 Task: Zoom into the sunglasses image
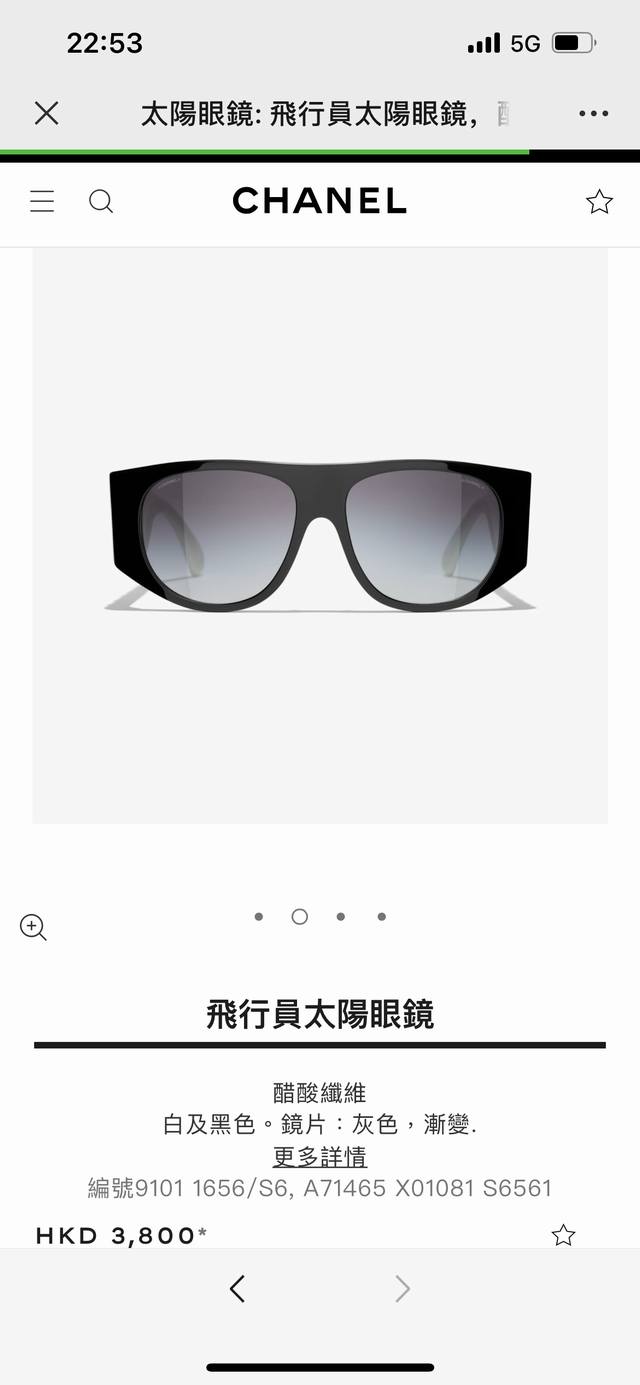tap(33, 927)
